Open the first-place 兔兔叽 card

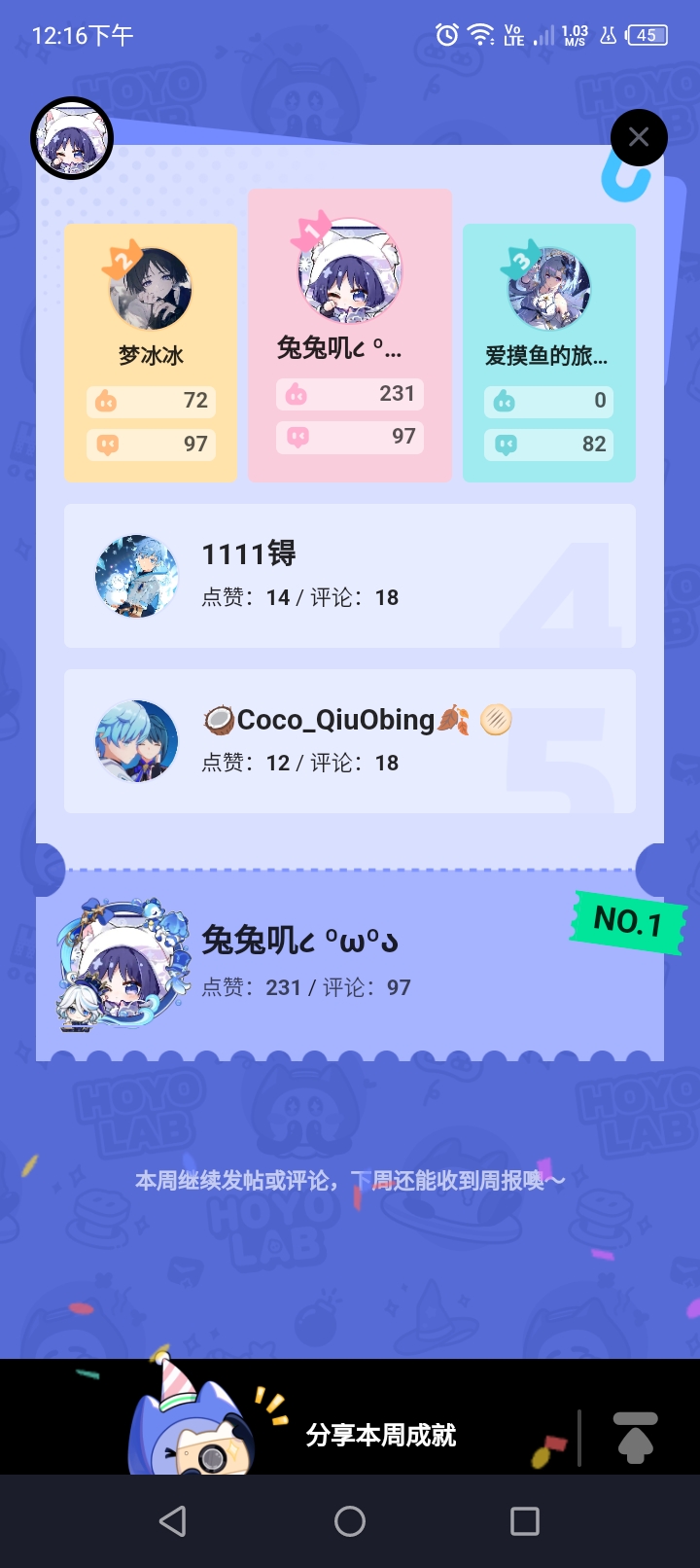[350, 336]
